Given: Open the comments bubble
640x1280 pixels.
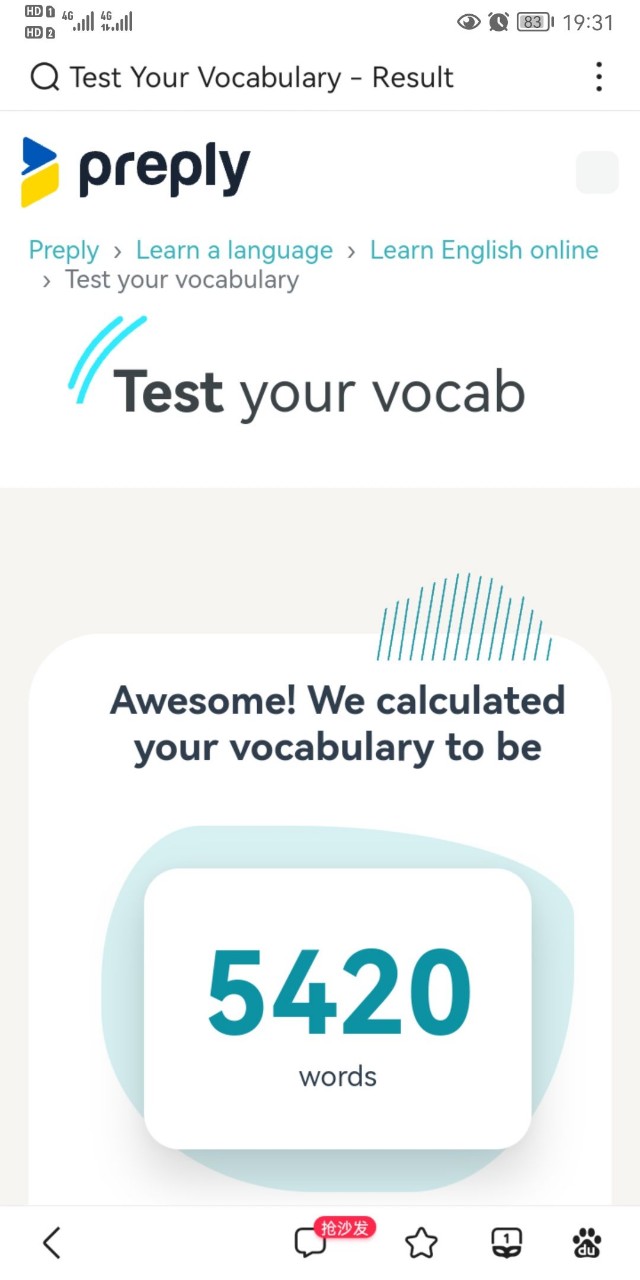Looking at the screenshot, I should (310, 1242).
